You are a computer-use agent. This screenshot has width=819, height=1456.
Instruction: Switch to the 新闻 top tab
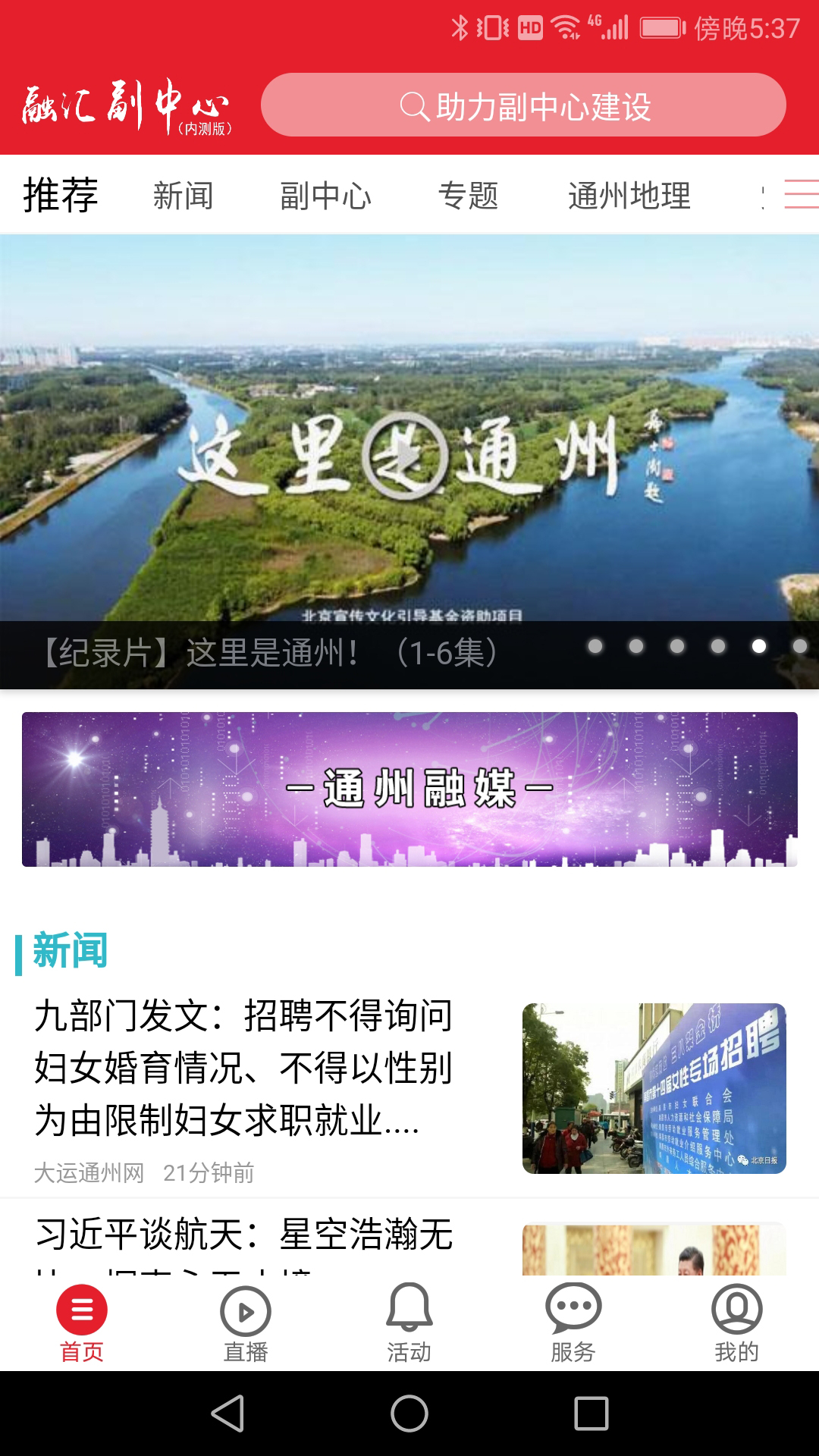coord(183,196)
